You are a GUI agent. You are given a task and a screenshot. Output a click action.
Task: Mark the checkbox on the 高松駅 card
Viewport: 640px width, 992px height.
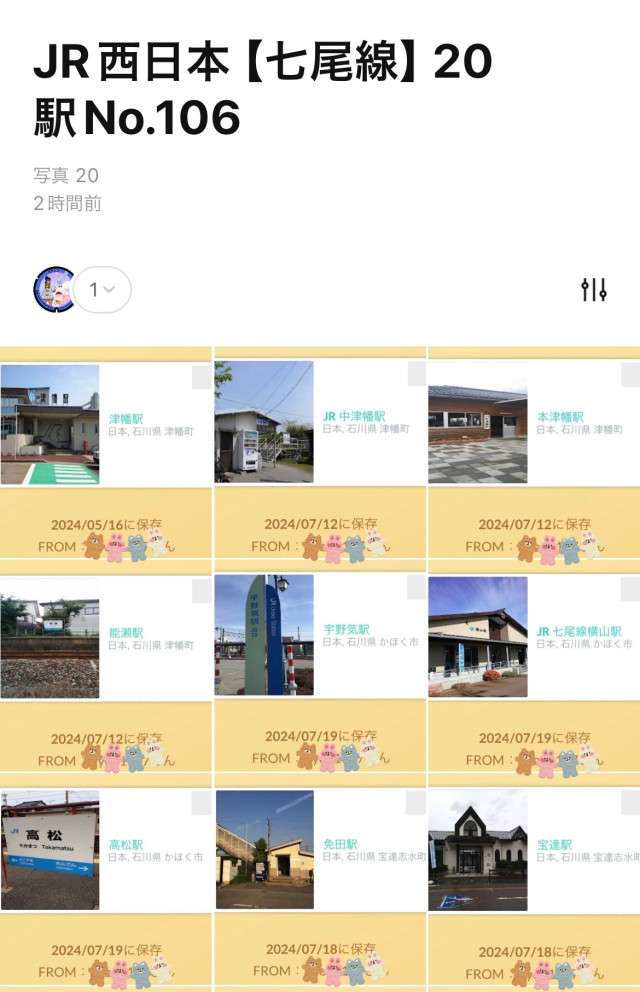202,803
